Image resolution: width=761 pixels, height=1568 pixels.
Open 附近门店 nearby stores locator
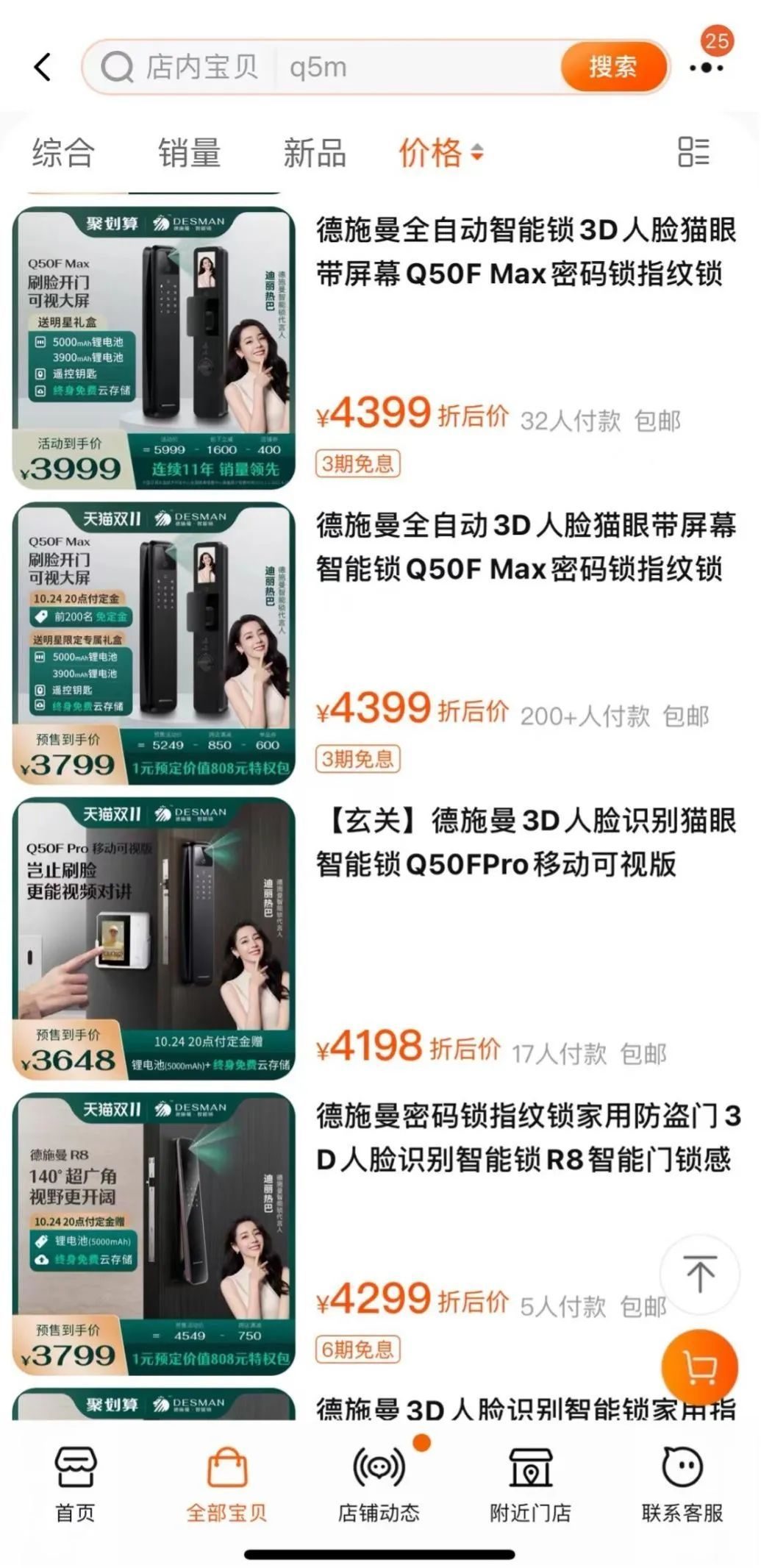click(x=531, y=1480)
